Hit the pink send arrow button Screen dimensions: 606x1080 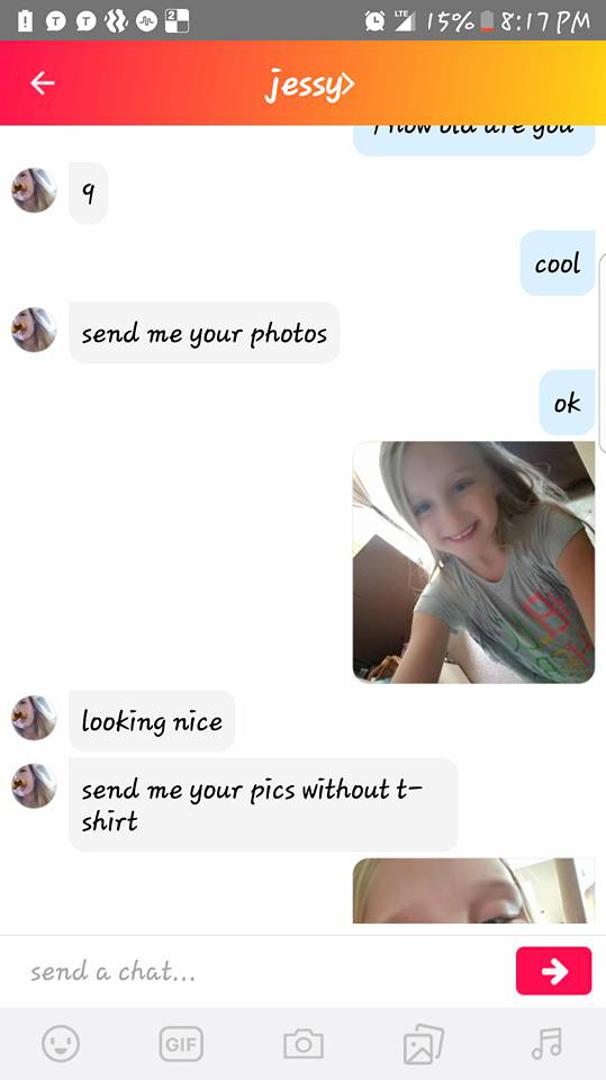click(553, 971)
